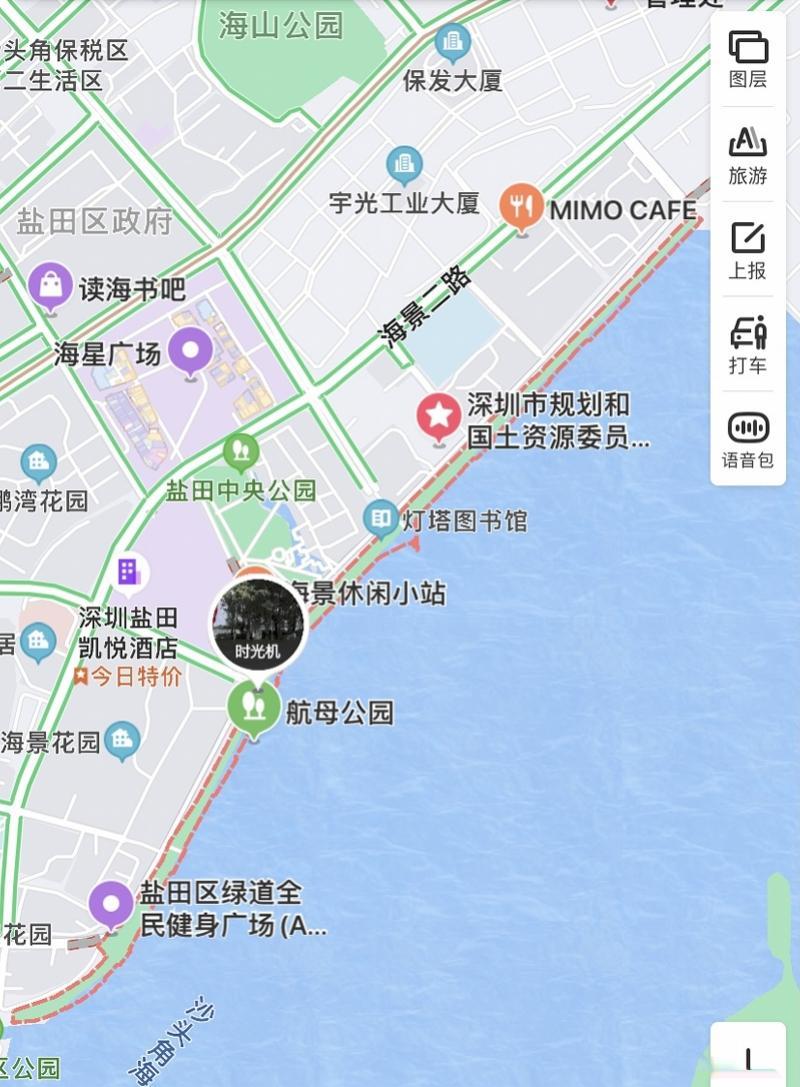800x1087 pixels.
Task: Tap the 读海书吧 shop marker
Action: coord(50,286)
